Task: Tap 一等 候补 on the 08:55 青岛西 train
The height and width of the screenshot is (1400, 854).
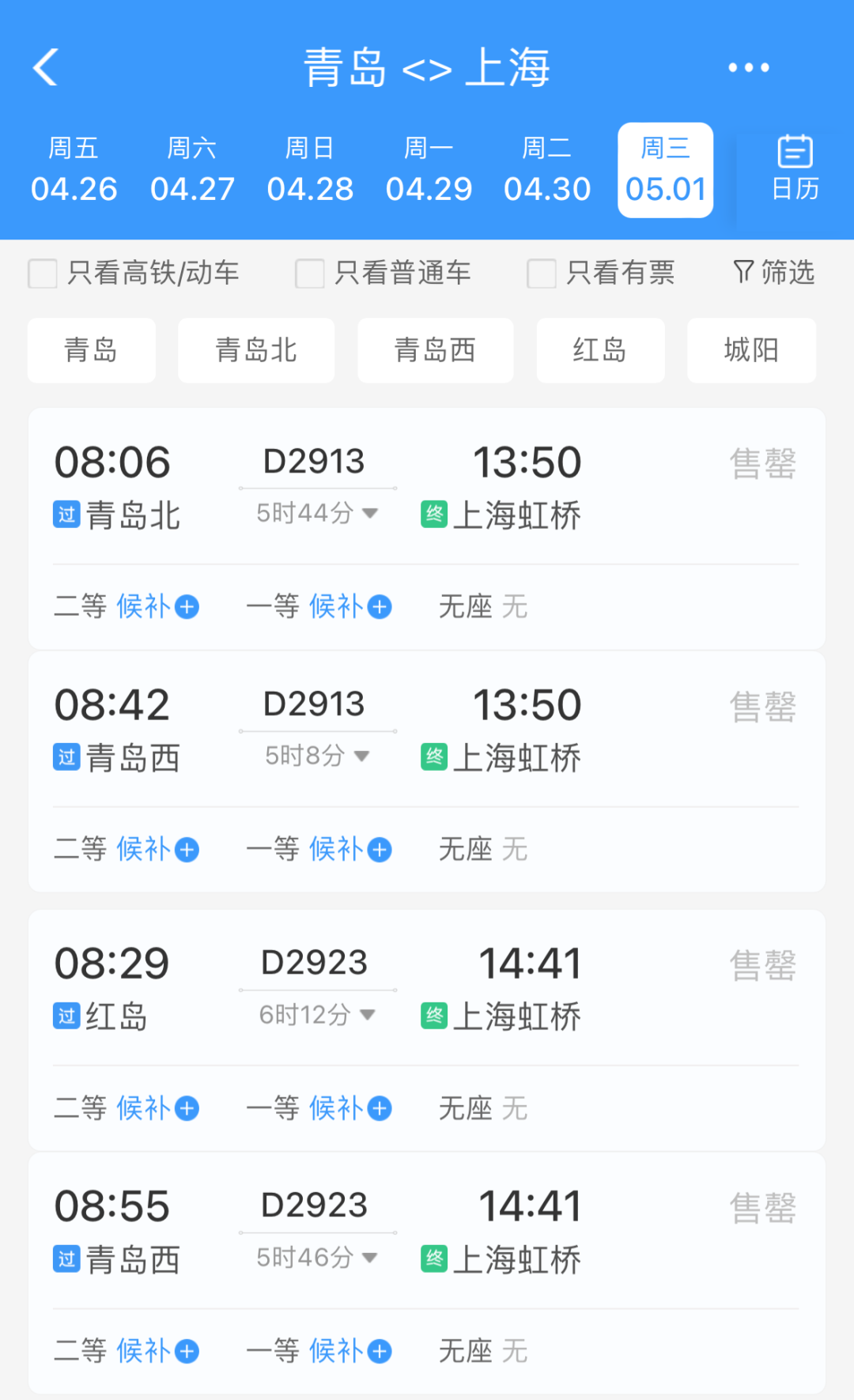Action: click(319, 1351)
